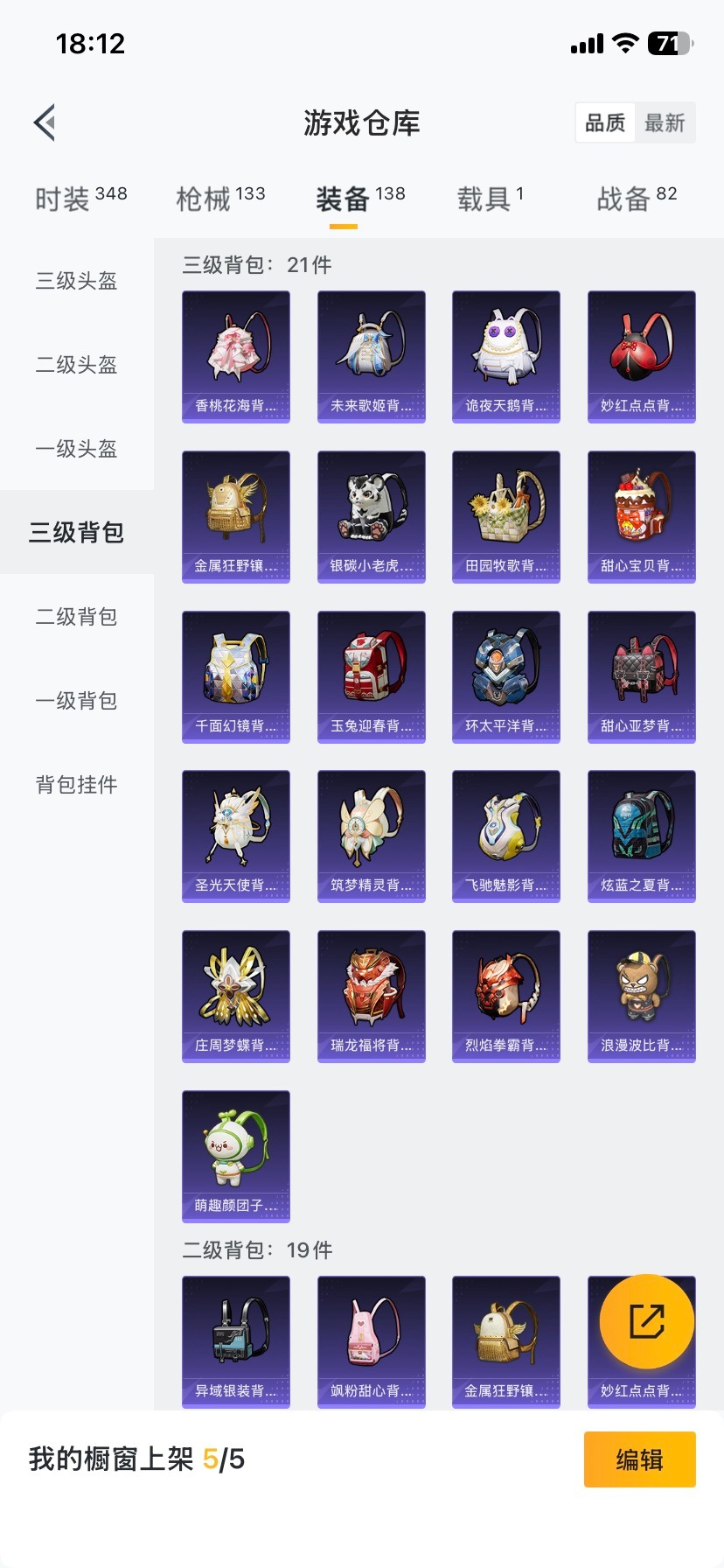This screenshot has width=724, height=1568.
Task: Tap the 编辑 button
Action: 639,1459
